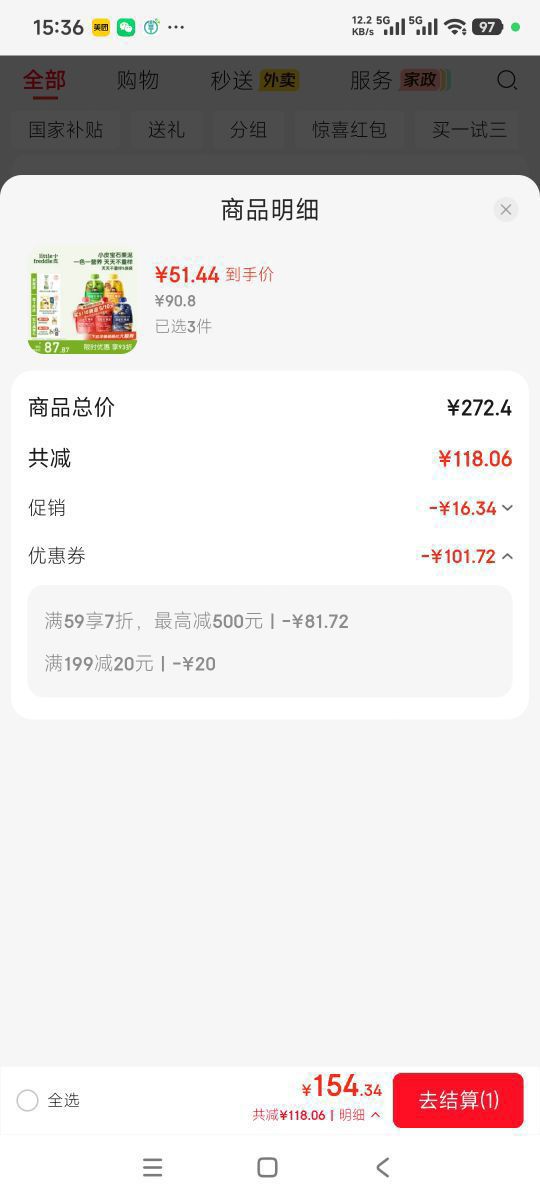Tap 去结算 to check out
Viewport: 540px width, 1200px height.
(458, 1100)
